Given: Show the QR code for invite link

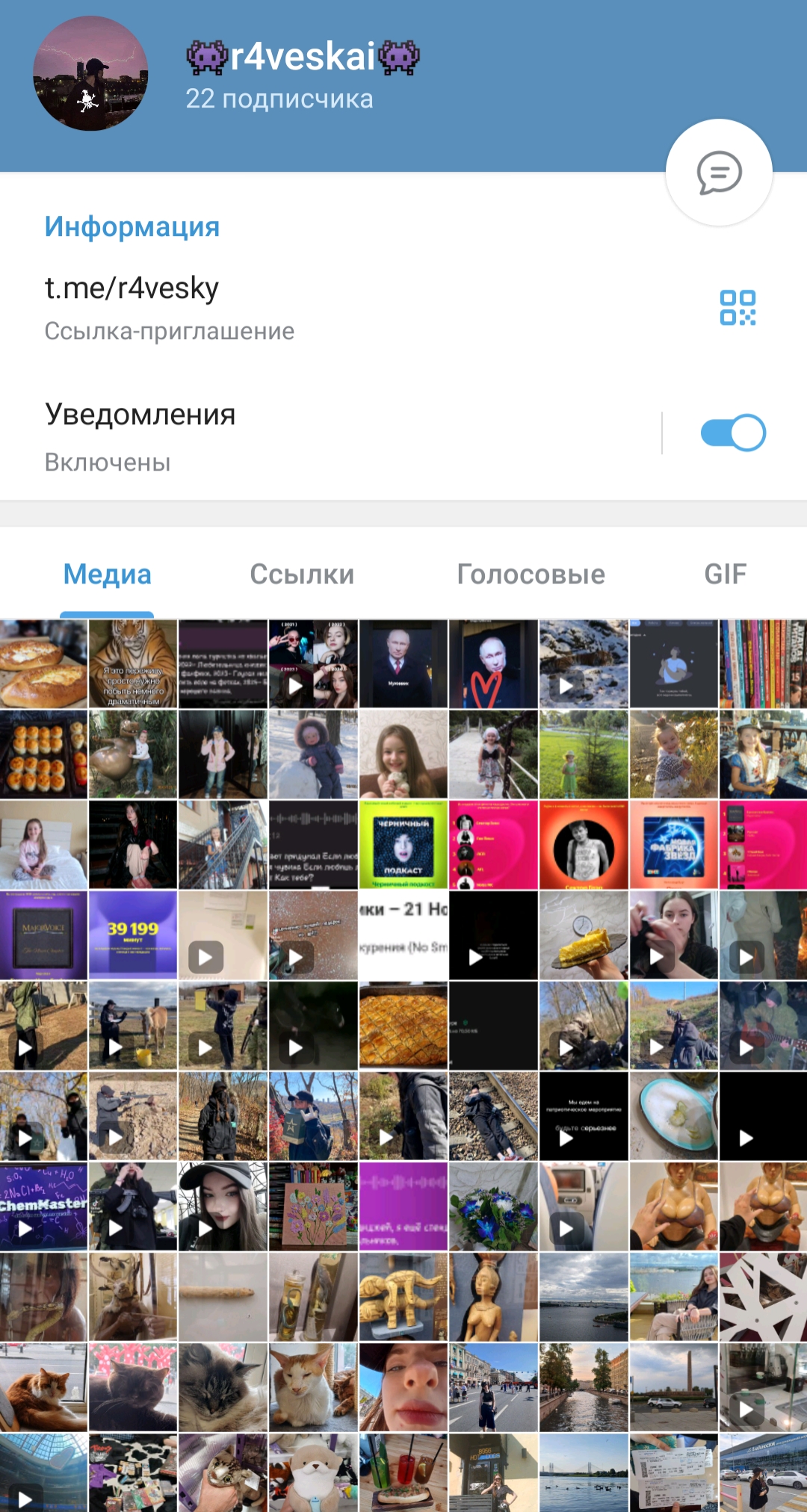Looking at the screenshot, I should [x=738, y=308].
